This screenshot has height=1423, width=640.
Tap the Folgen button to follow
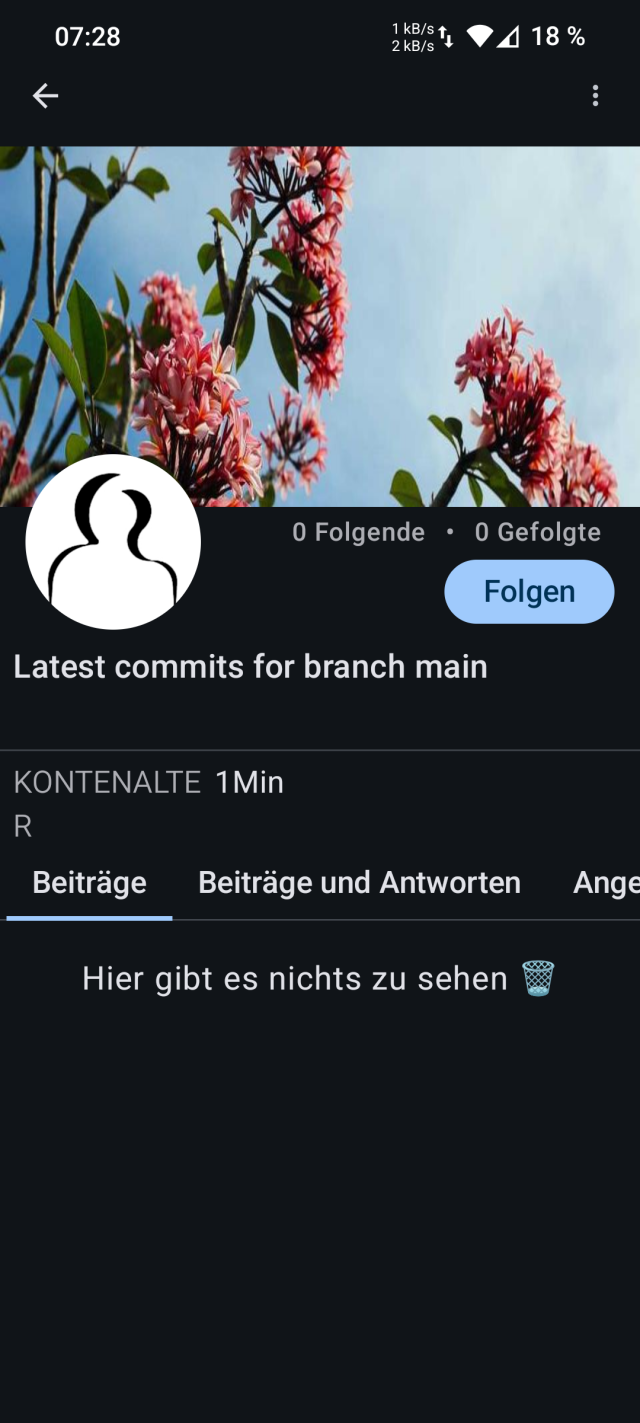528,591
